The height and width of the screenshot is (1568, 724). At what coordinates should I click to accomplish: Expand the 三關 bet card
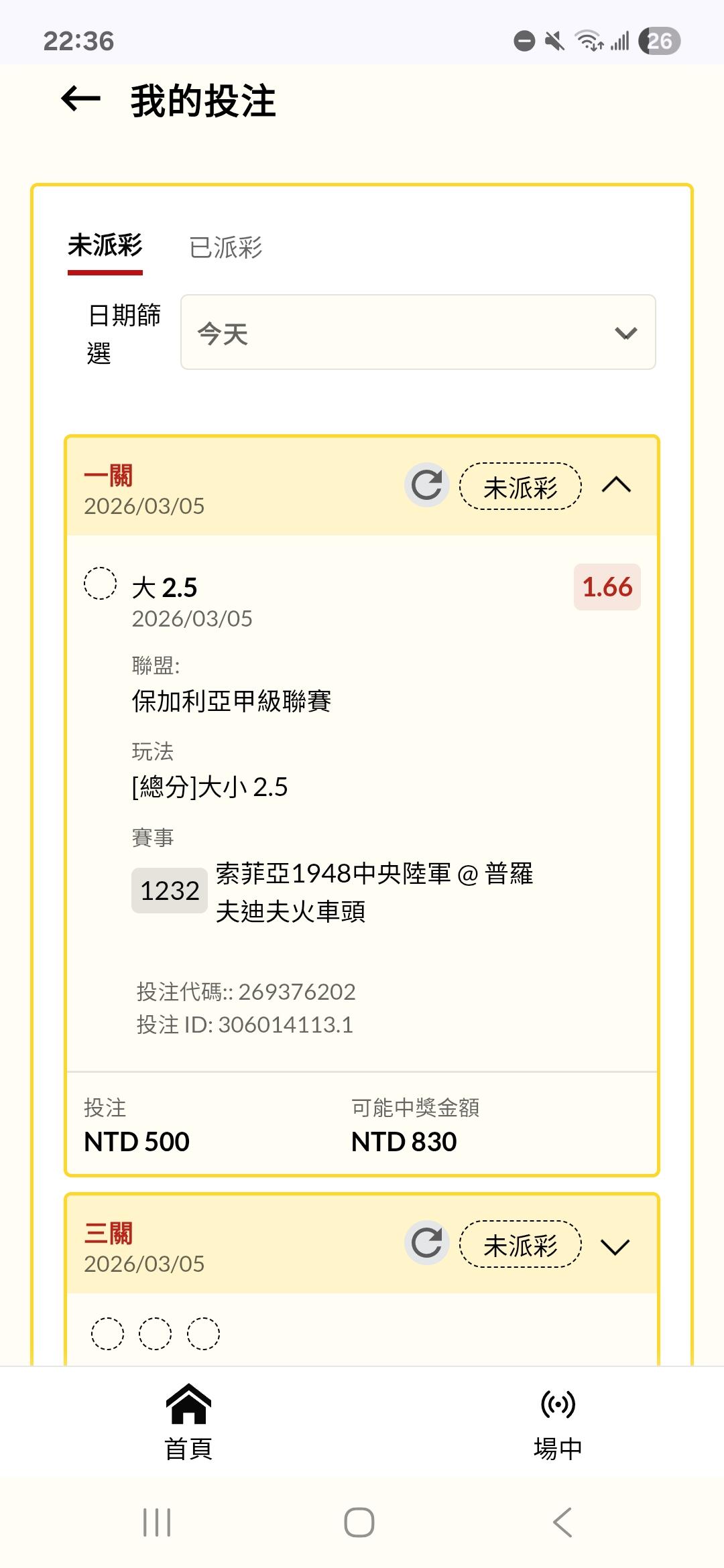pyautogui.click(x=615, y=1246)
